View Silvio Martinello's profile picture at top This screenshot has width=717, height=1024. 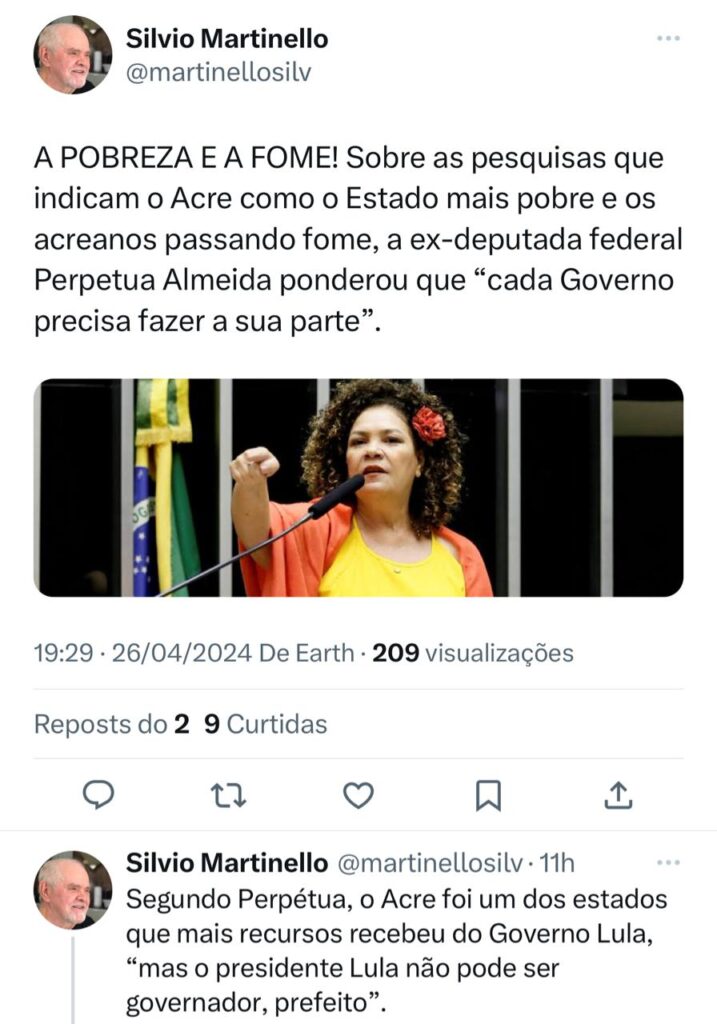pos(73,55)
